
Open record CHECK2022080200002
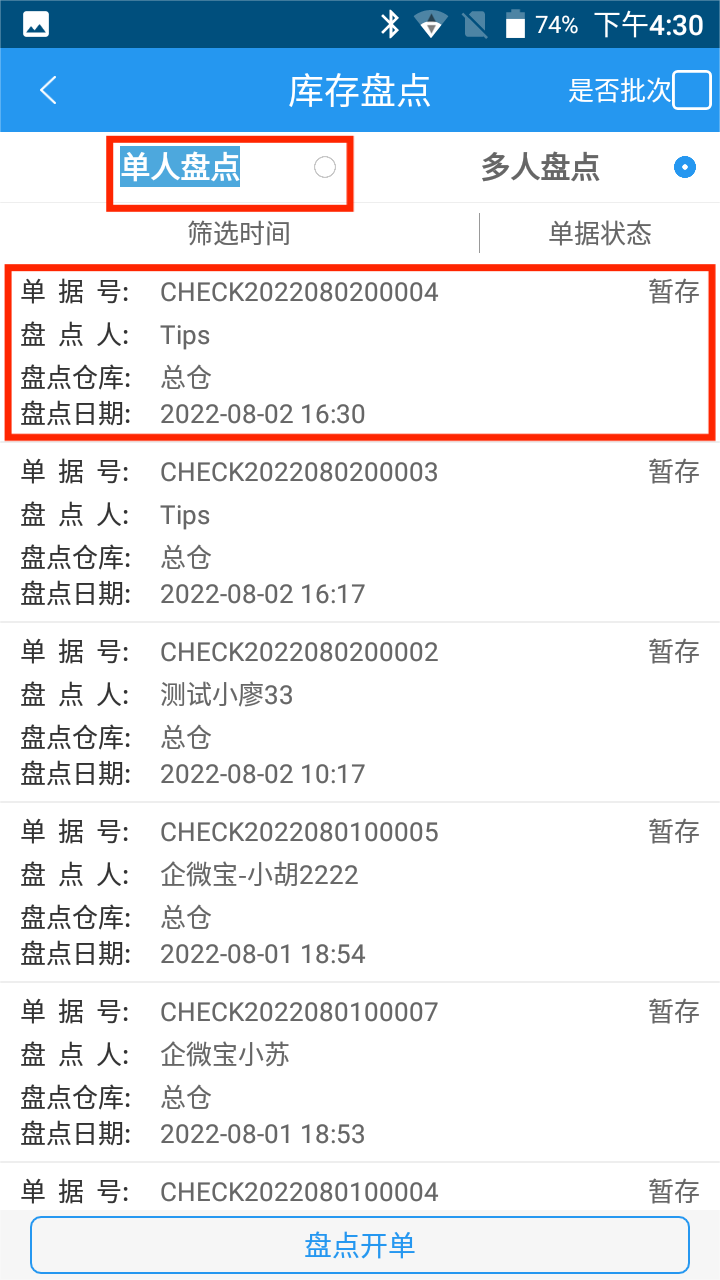[x=360, y=712]
